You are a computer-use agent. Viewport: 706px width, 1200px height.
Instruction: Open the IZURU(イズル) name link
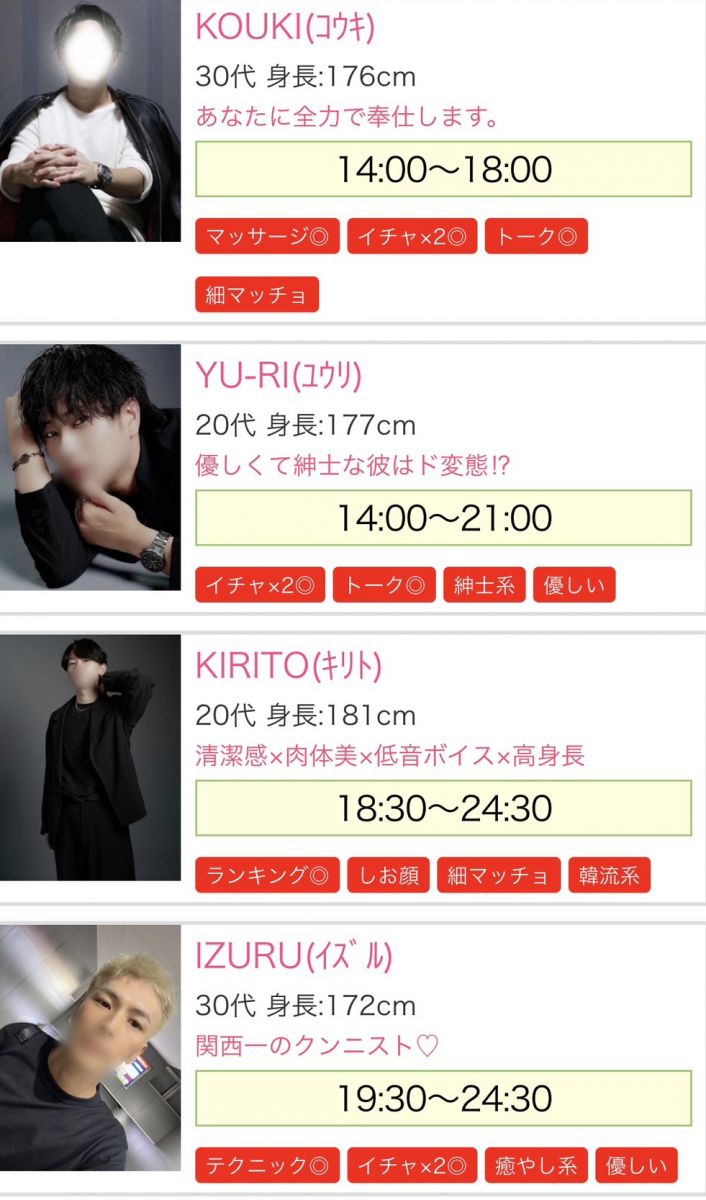(293, 956)
